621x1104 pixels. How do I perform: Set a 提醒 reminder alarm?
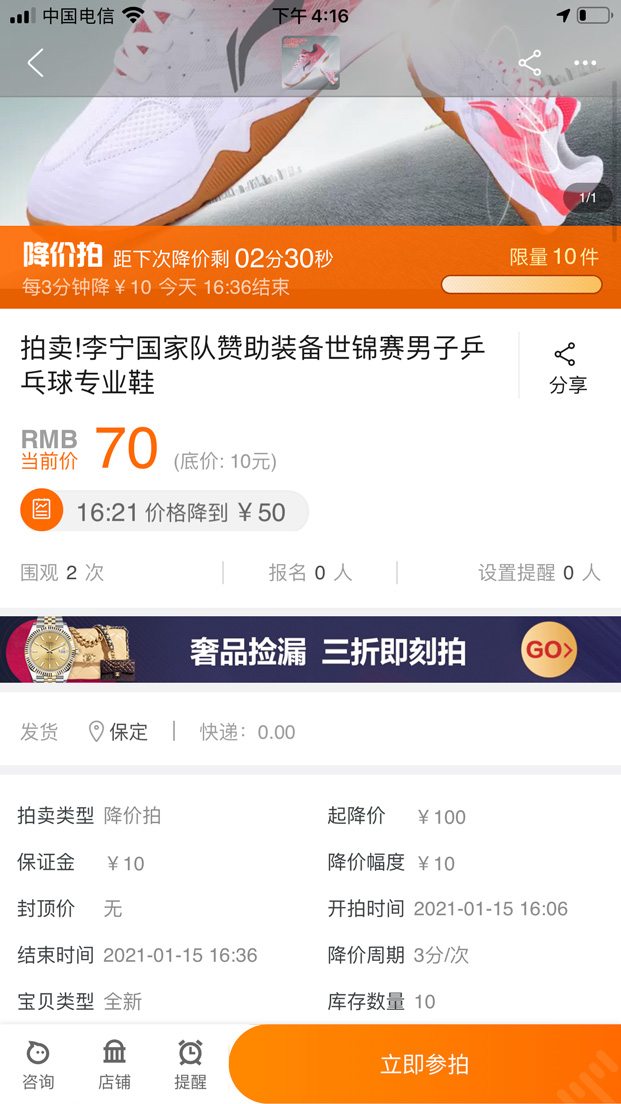[190, 1064]
